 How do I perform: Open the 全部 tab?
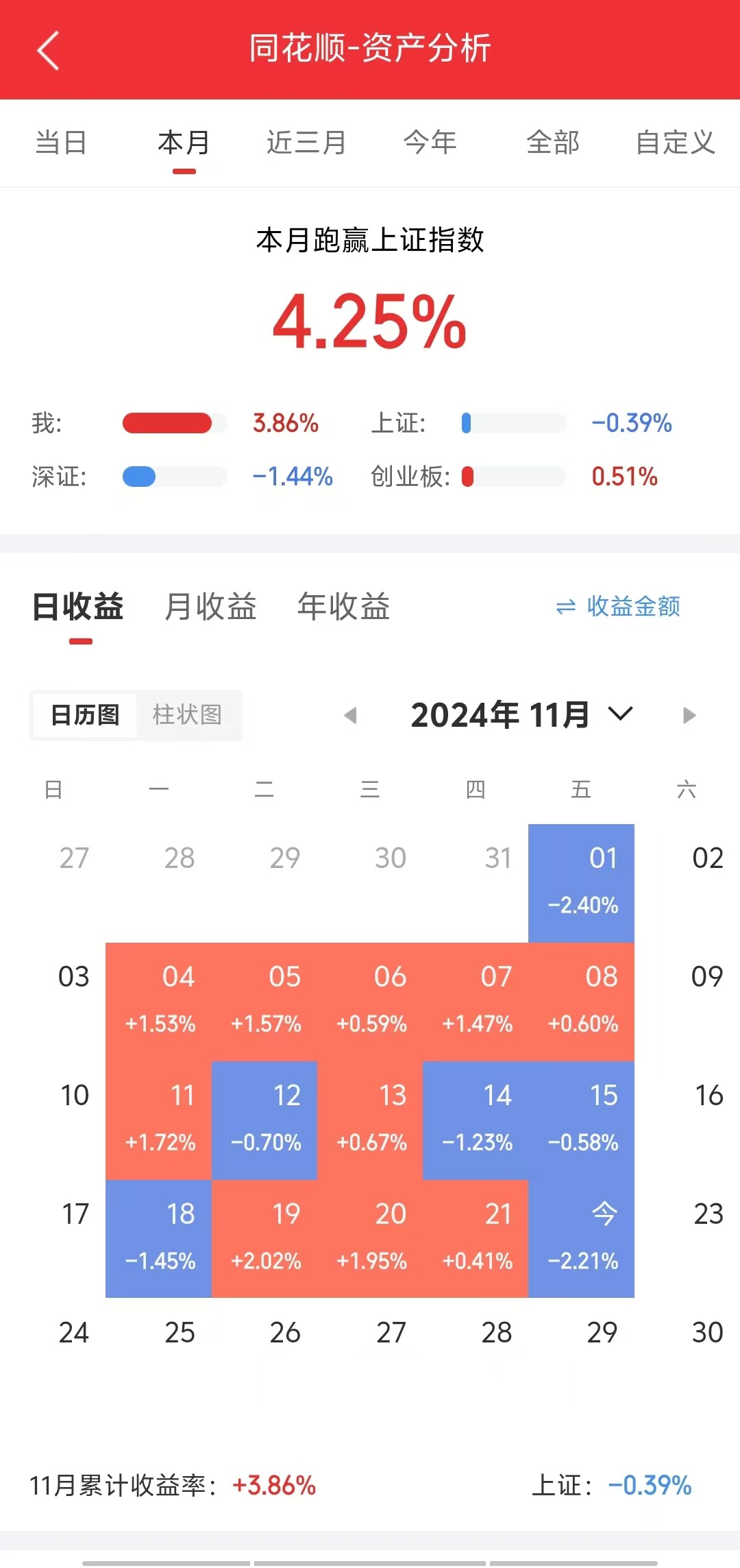(553, 143)
